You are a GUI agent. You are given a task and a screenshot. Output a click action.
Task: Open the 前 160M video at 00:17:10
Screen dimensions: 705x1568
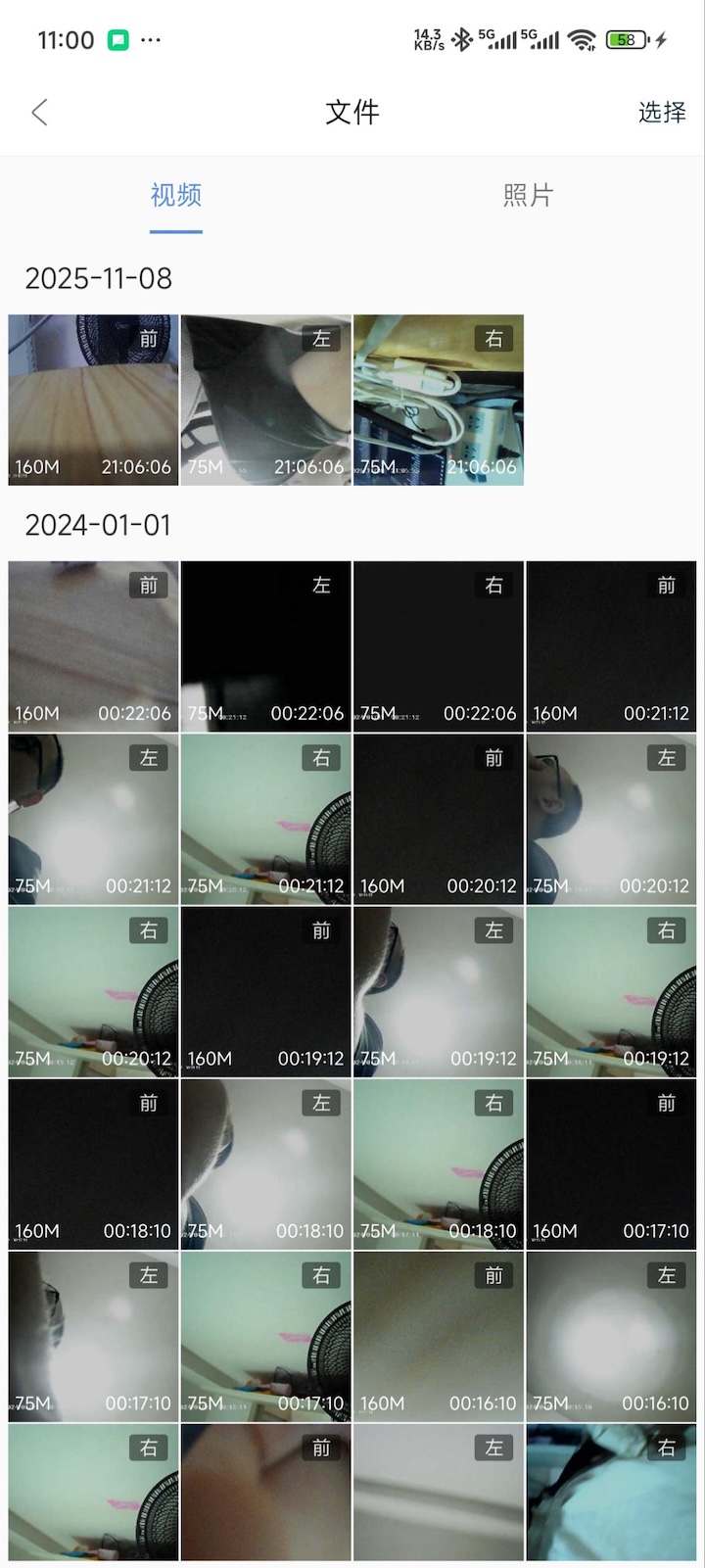coord(611,1164)
